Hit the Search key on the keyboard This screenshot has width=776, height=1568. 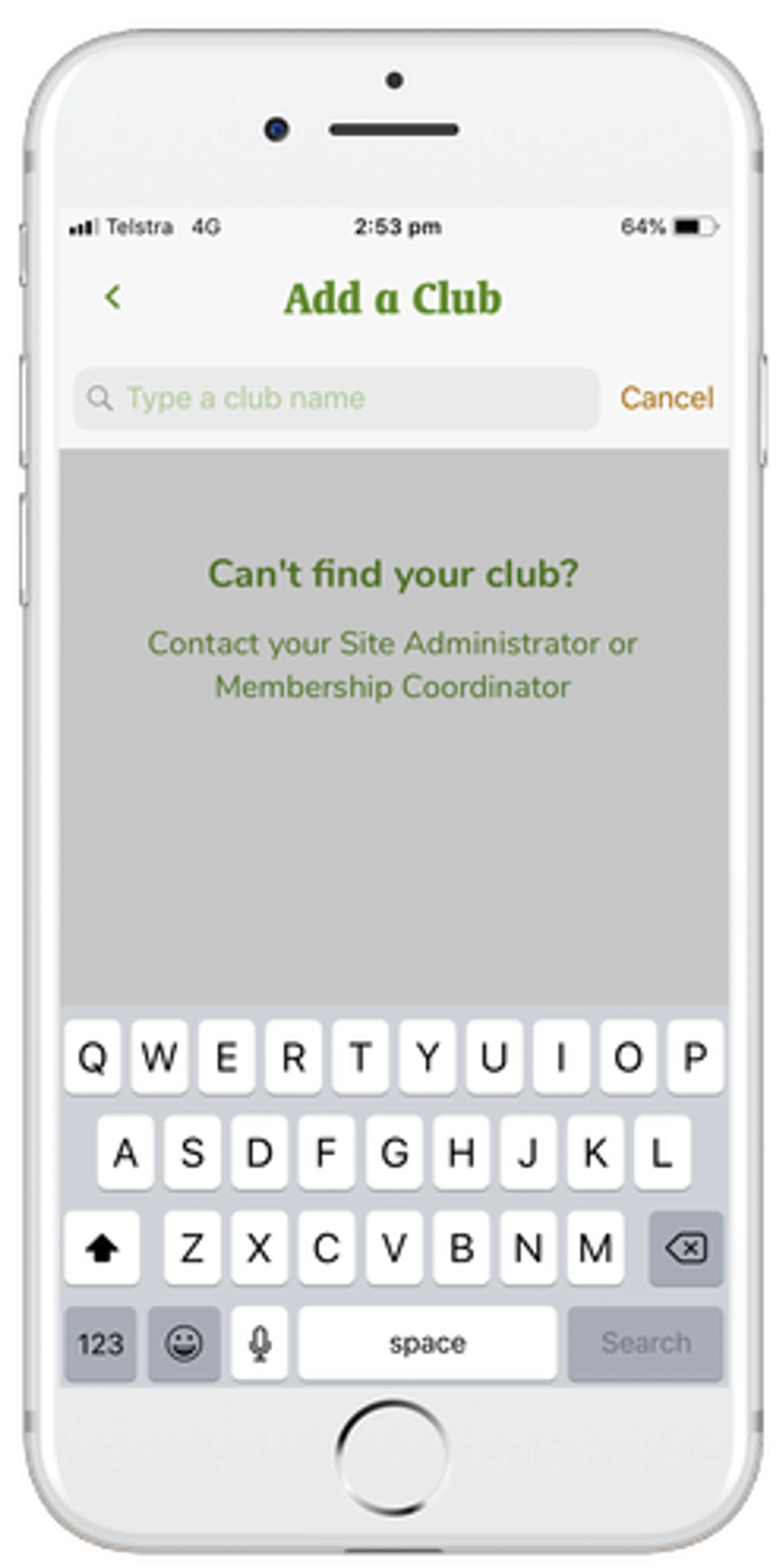[645, 1343]
